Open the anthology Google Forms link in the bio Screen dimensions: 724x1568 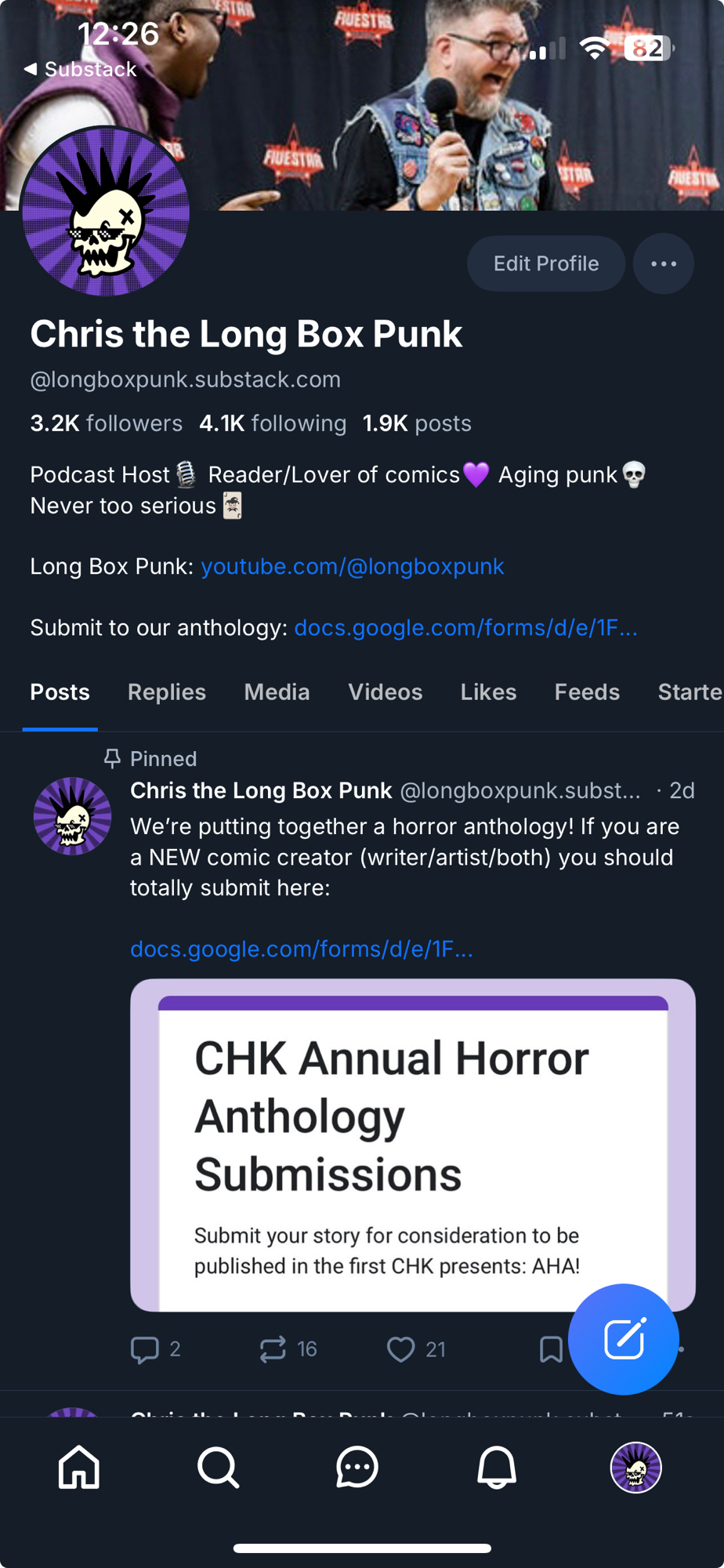pyautogui.click(x=465, y=628)
